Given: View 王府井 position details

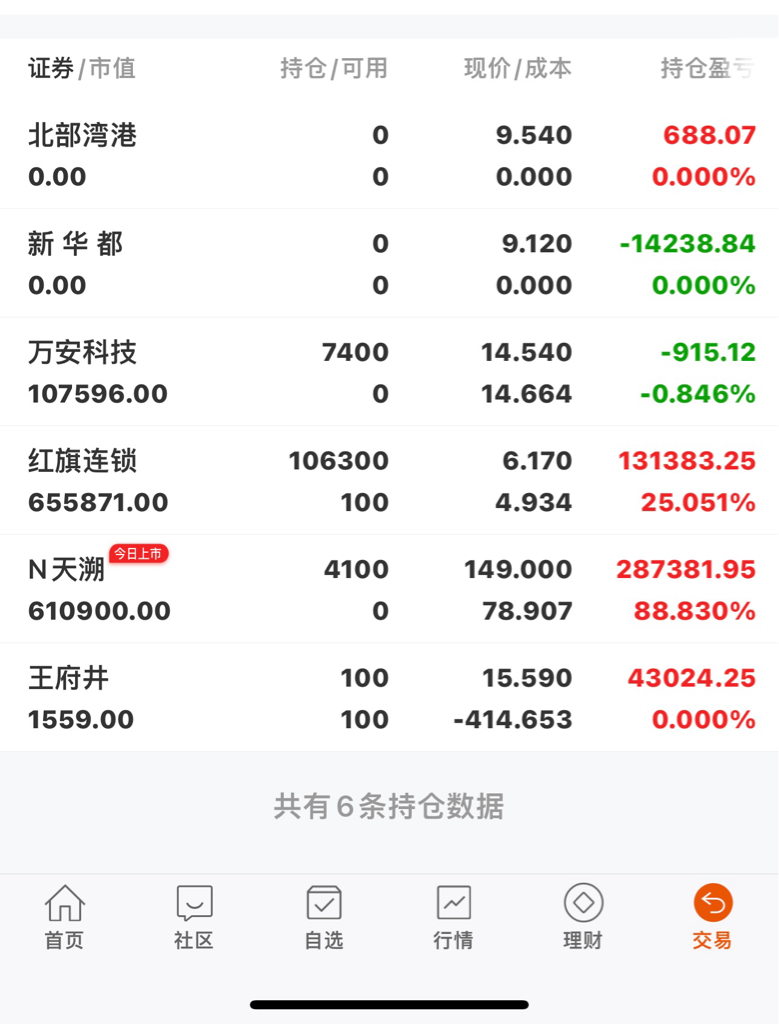Looking at the screenshot, I should (x=389, y=698).
